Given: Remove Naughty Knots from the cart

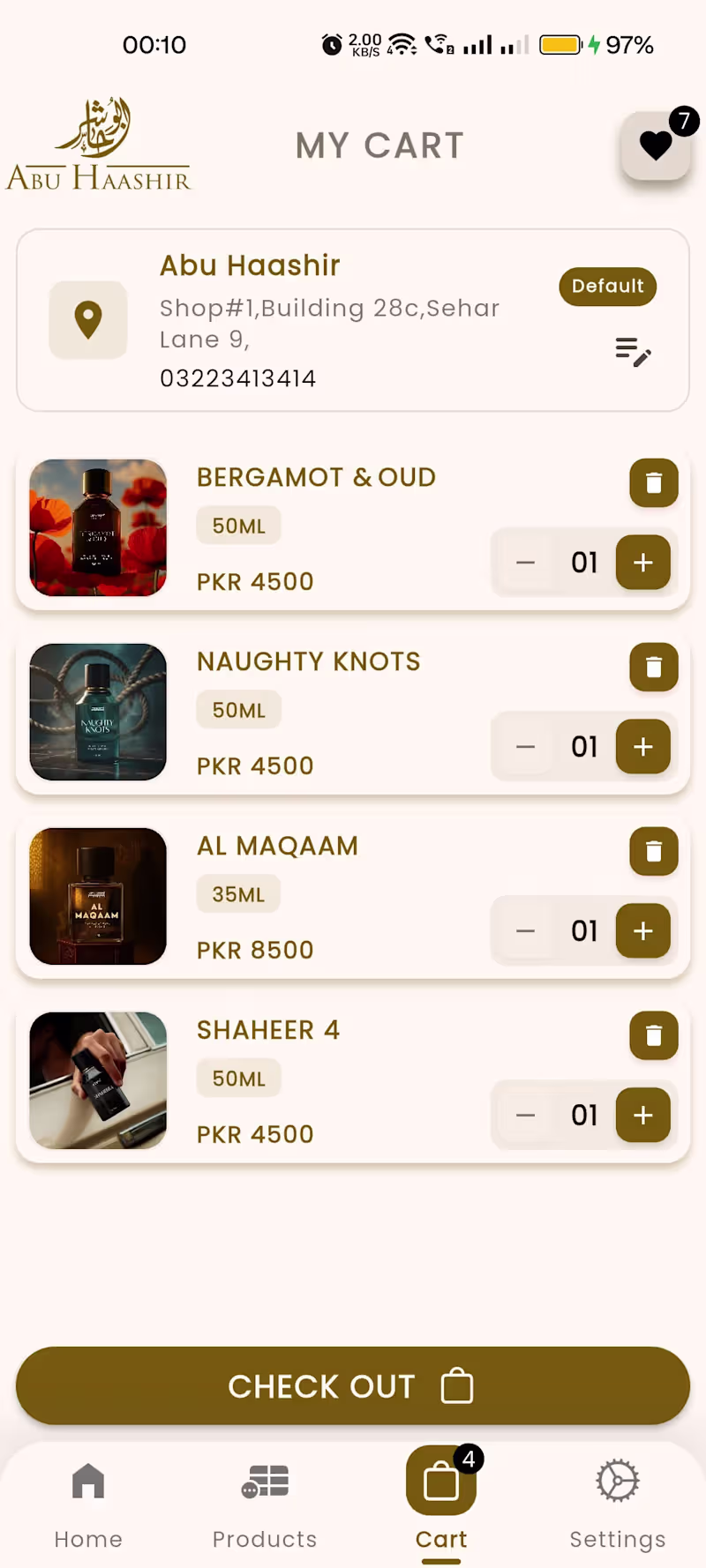Looking at the screenshot, I should pyautogui.click(x=653, y=667).
